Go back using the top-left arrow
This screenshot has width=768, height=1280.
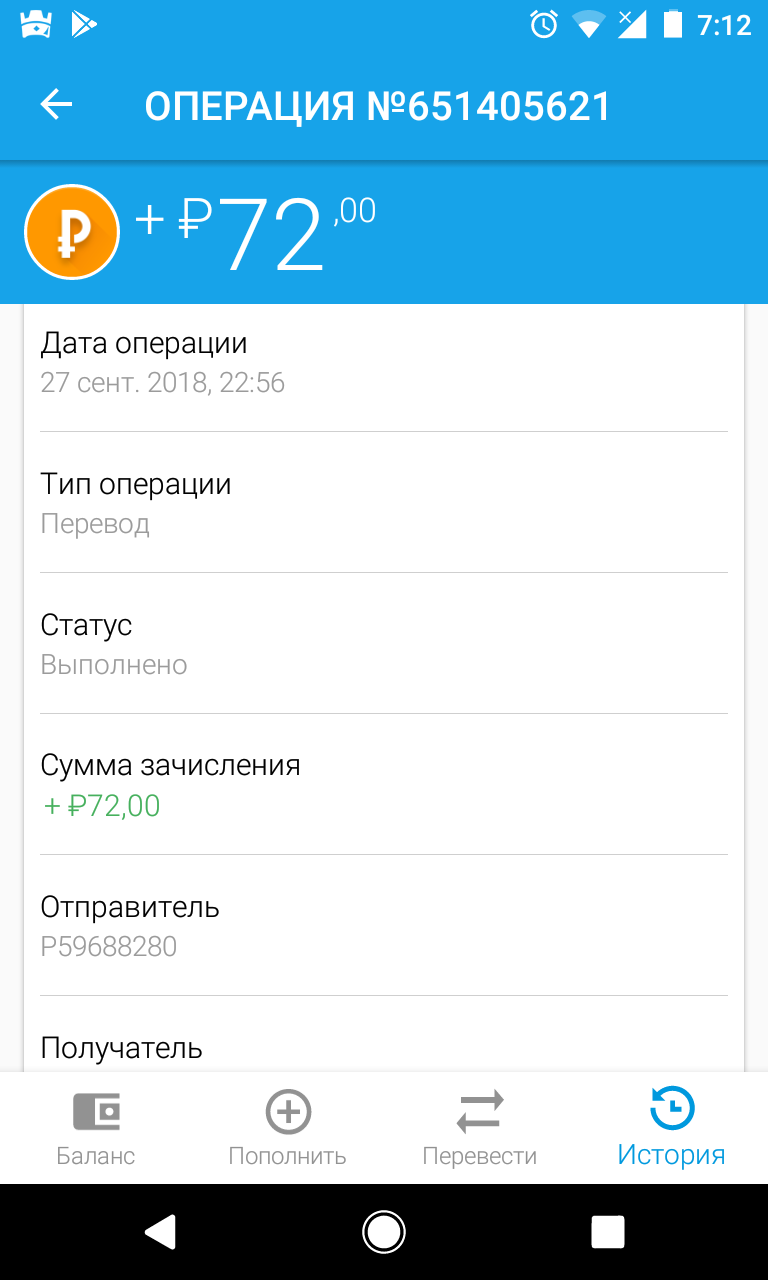coord(56,105)
